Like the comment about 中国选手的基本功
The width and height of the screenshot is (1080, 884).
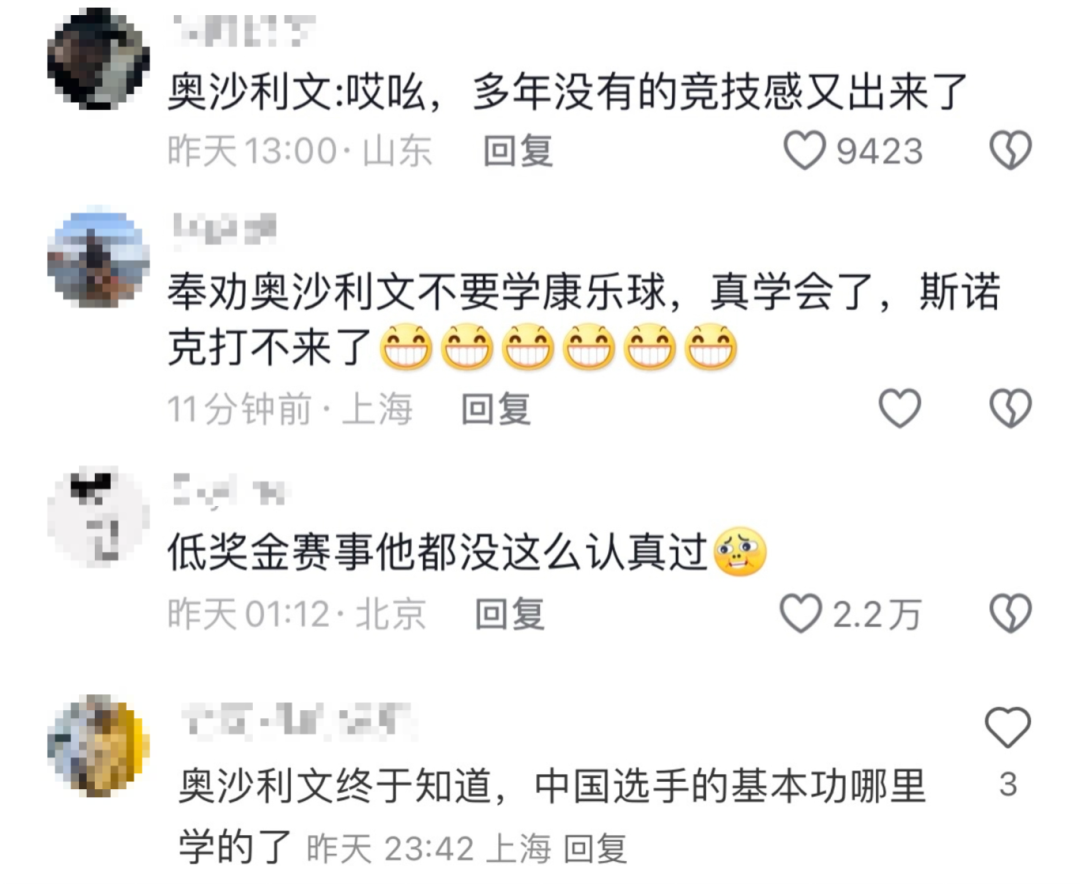pos(1007,728)
